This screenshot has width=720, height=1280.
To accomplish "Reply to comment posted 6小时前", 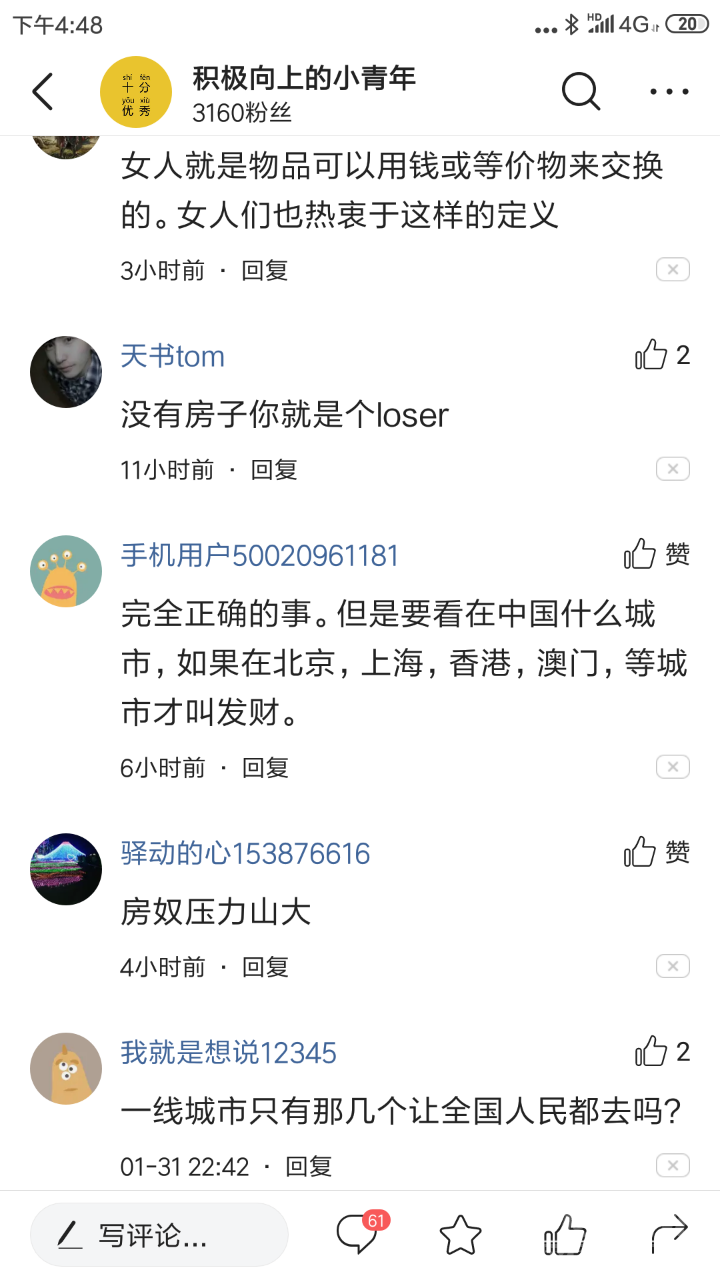I will (265, 767).
